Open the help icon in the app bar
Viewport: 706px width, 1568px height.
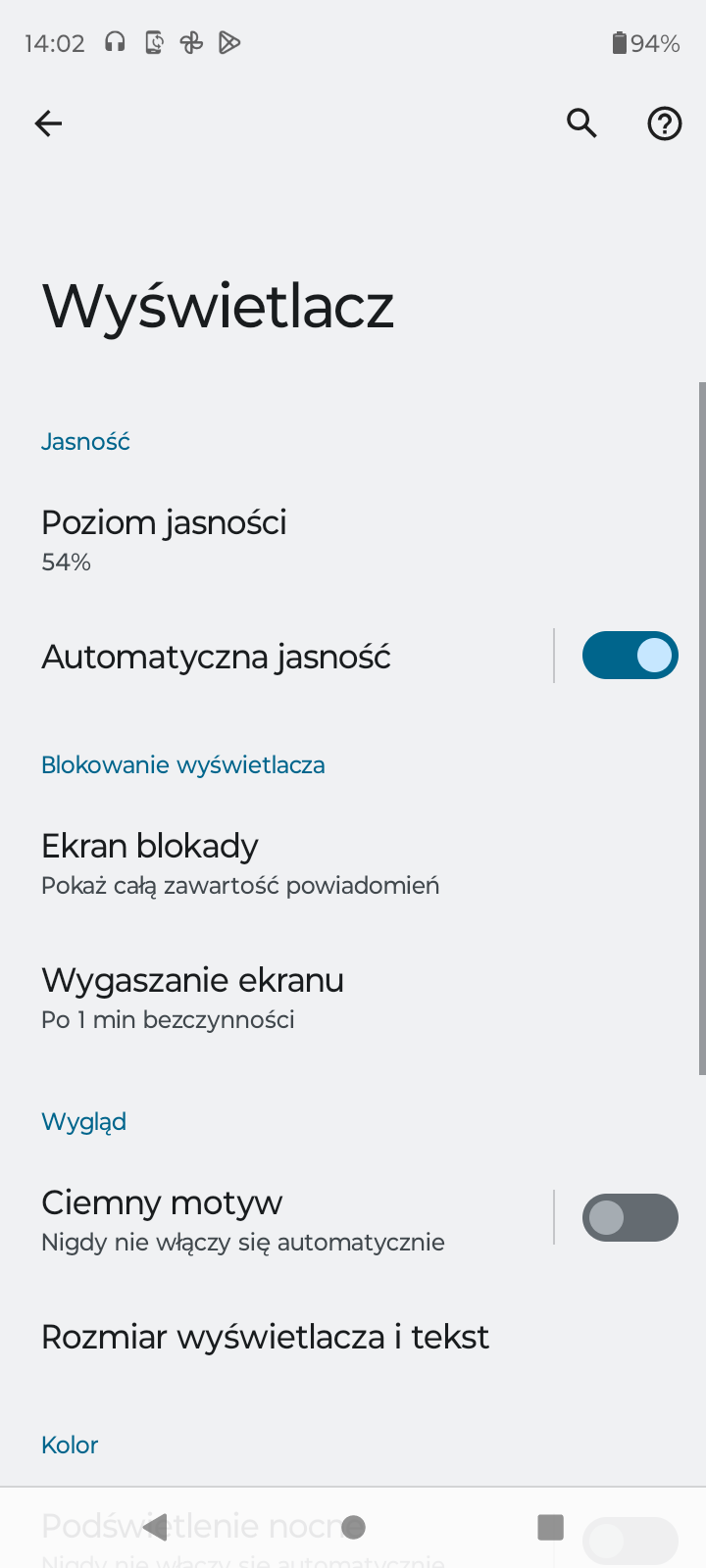664,123
